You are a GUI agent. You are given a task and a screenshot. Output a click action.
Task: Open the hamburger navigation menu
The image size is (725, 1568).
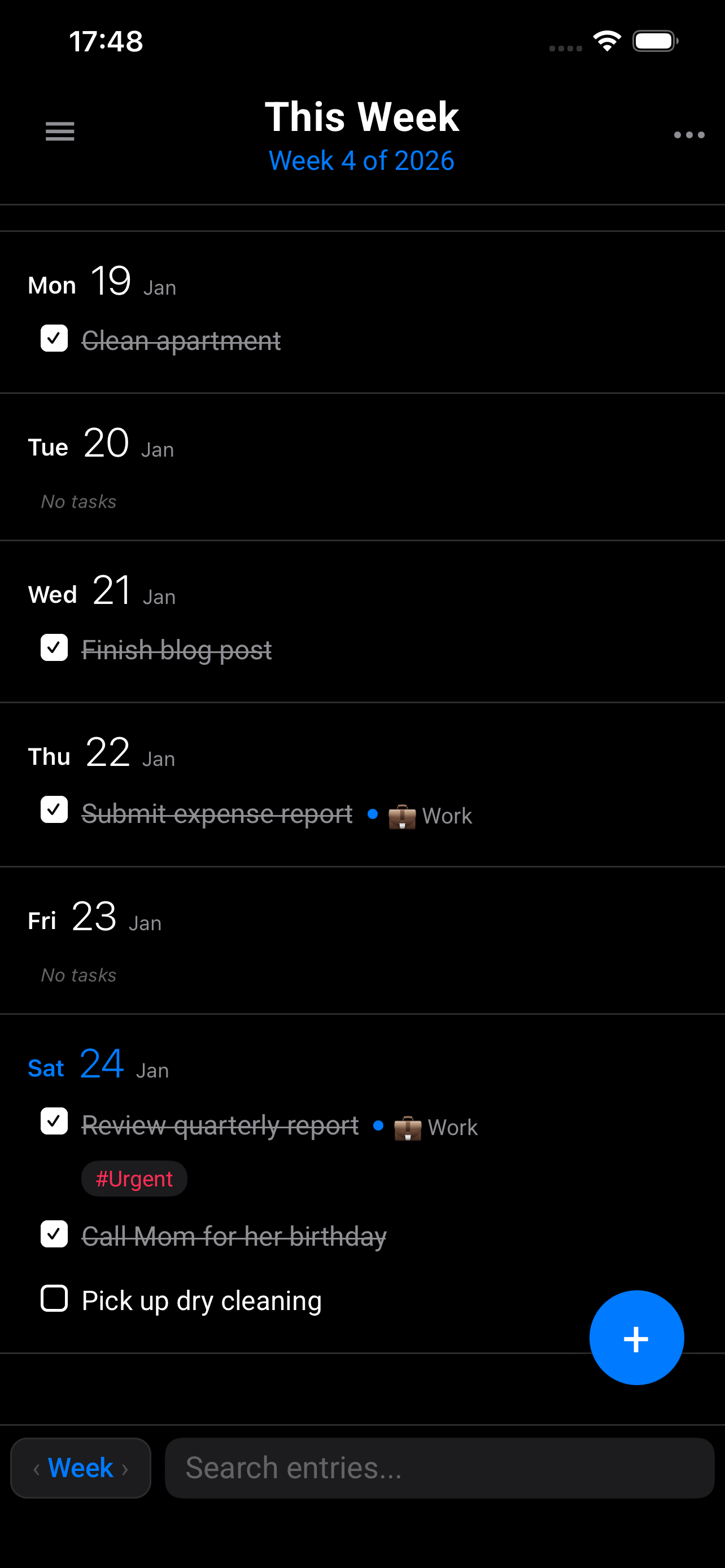(x=59, y=132)
